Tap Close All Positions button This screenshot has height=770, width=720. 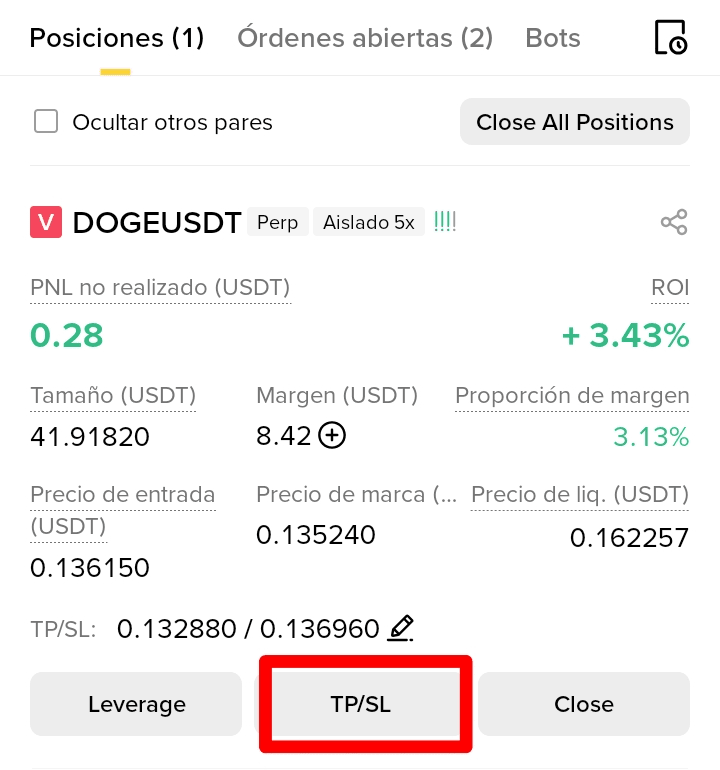(x=575, y=122)
